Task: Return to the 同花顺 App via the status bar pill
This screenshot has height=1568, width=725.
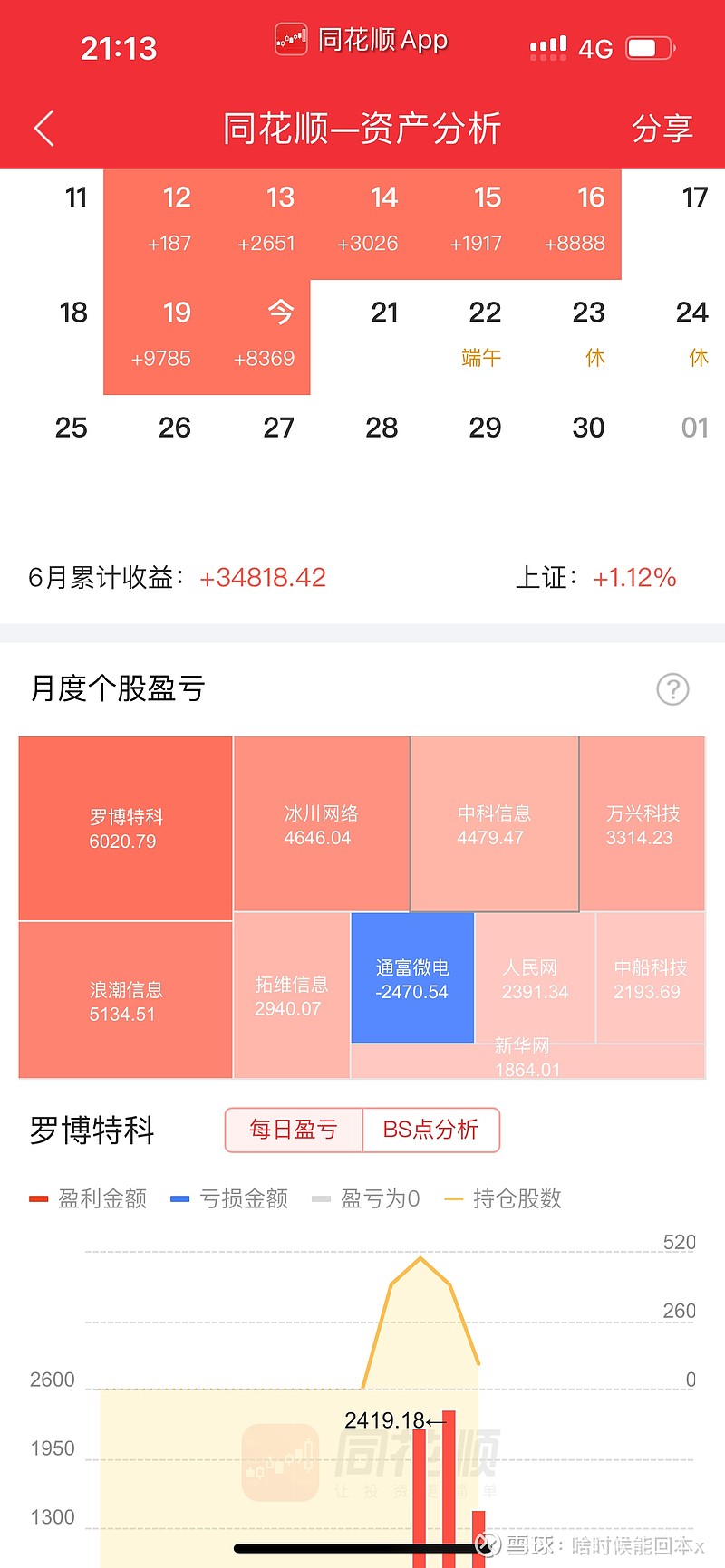Action: pos(362,40)
